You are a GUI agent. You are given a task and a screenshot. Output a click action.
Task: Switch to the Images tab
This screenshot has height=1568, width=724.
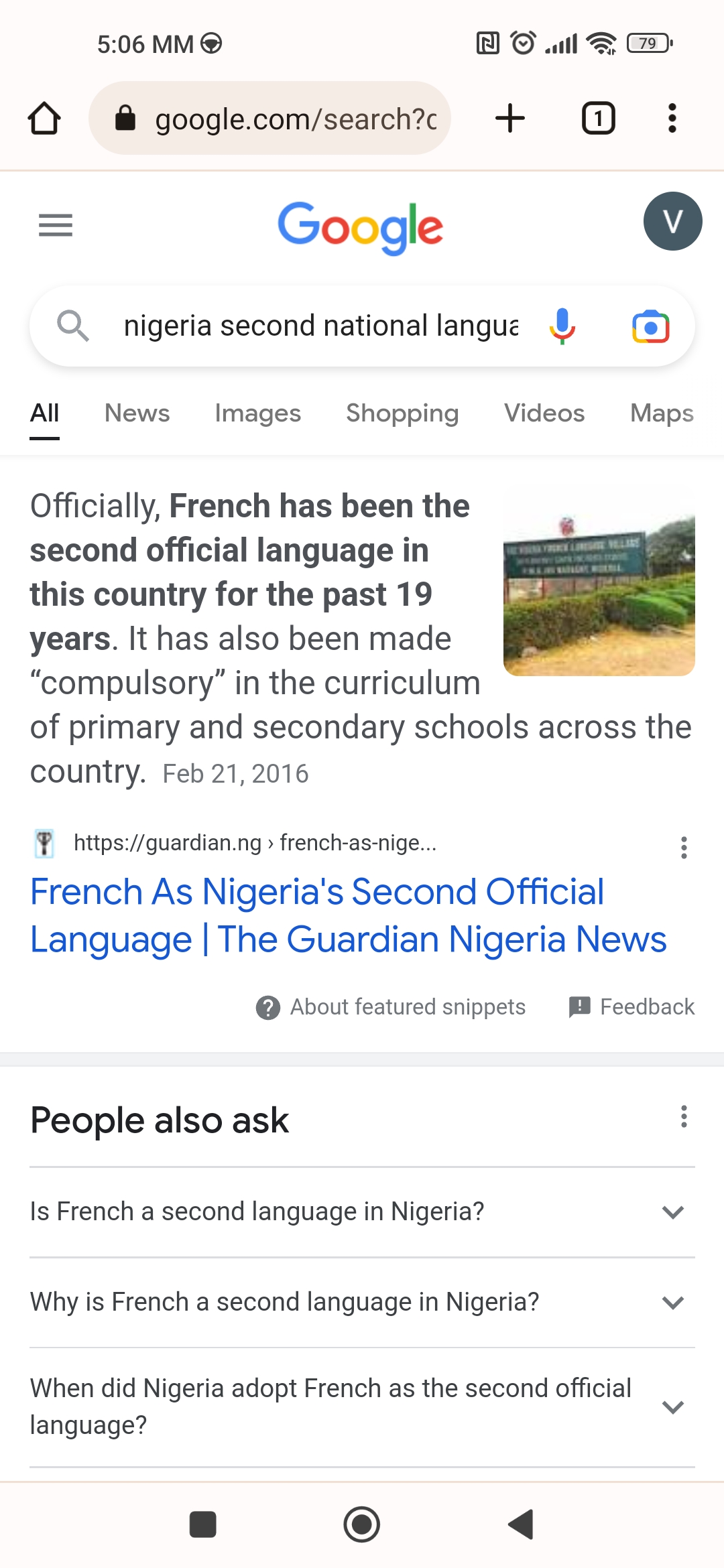click(258, 413)
